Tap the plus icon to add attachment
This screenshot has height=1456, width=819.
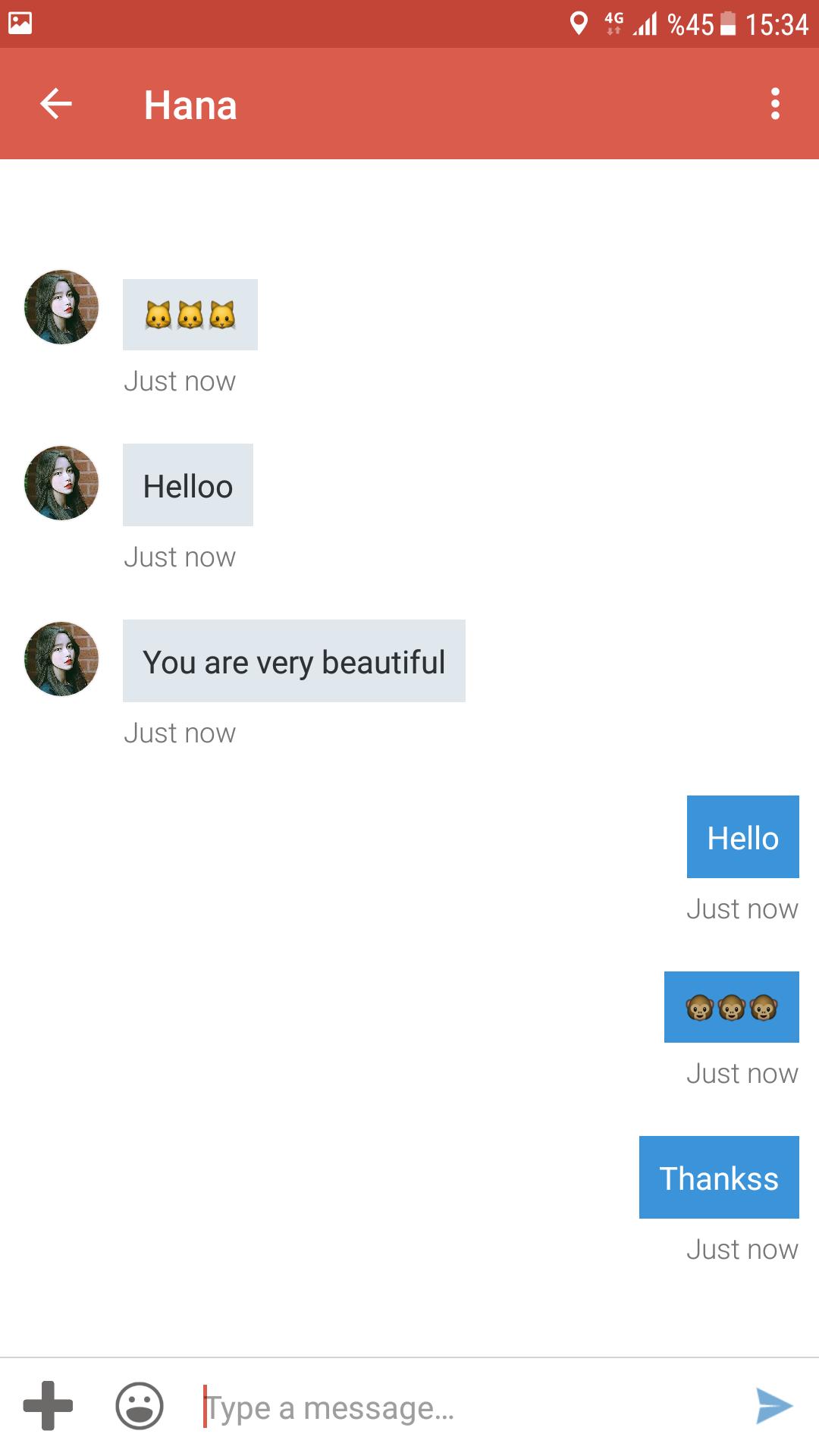click(48, 1405)
